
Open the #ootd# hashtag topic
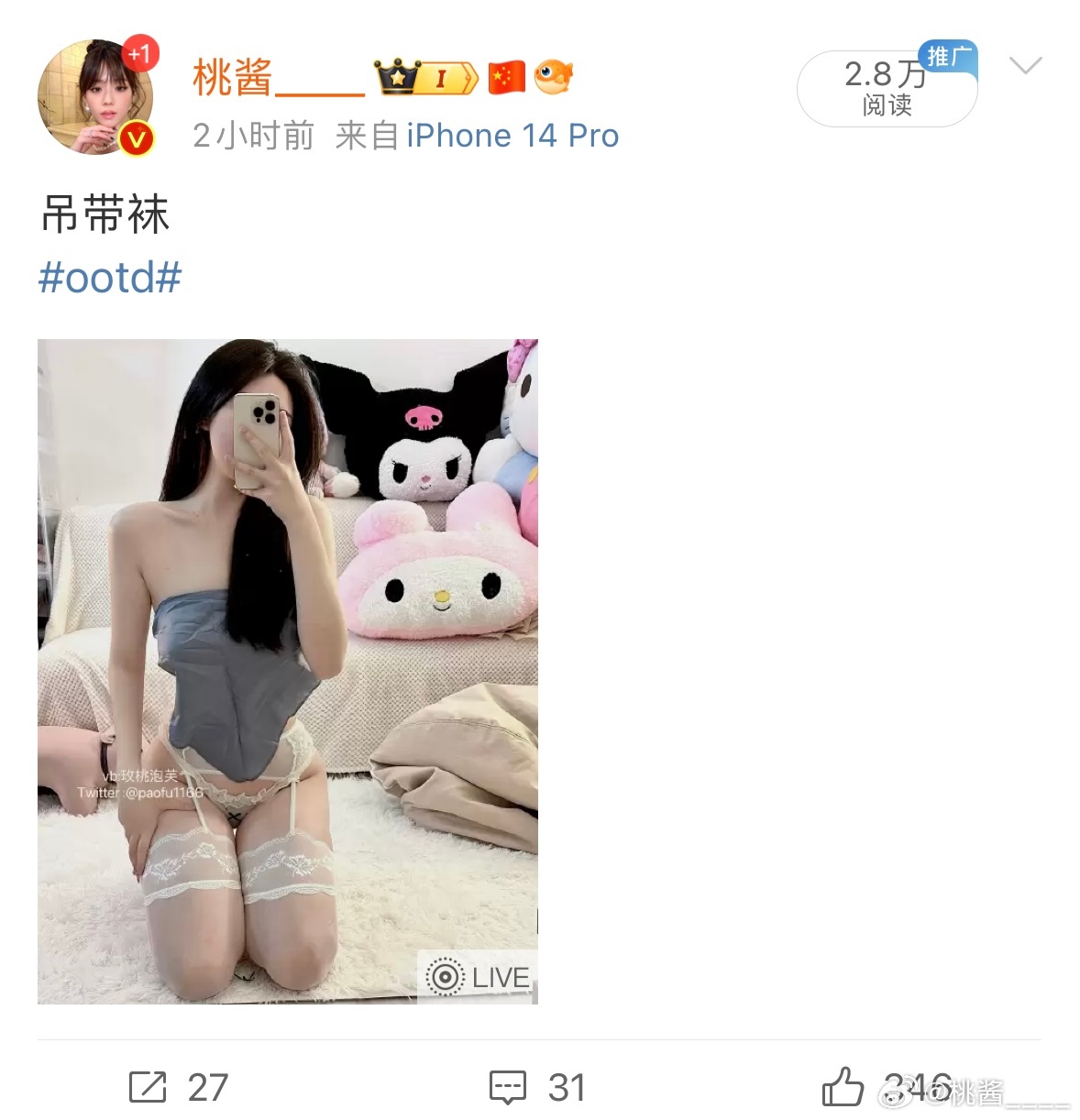(110, 277)
